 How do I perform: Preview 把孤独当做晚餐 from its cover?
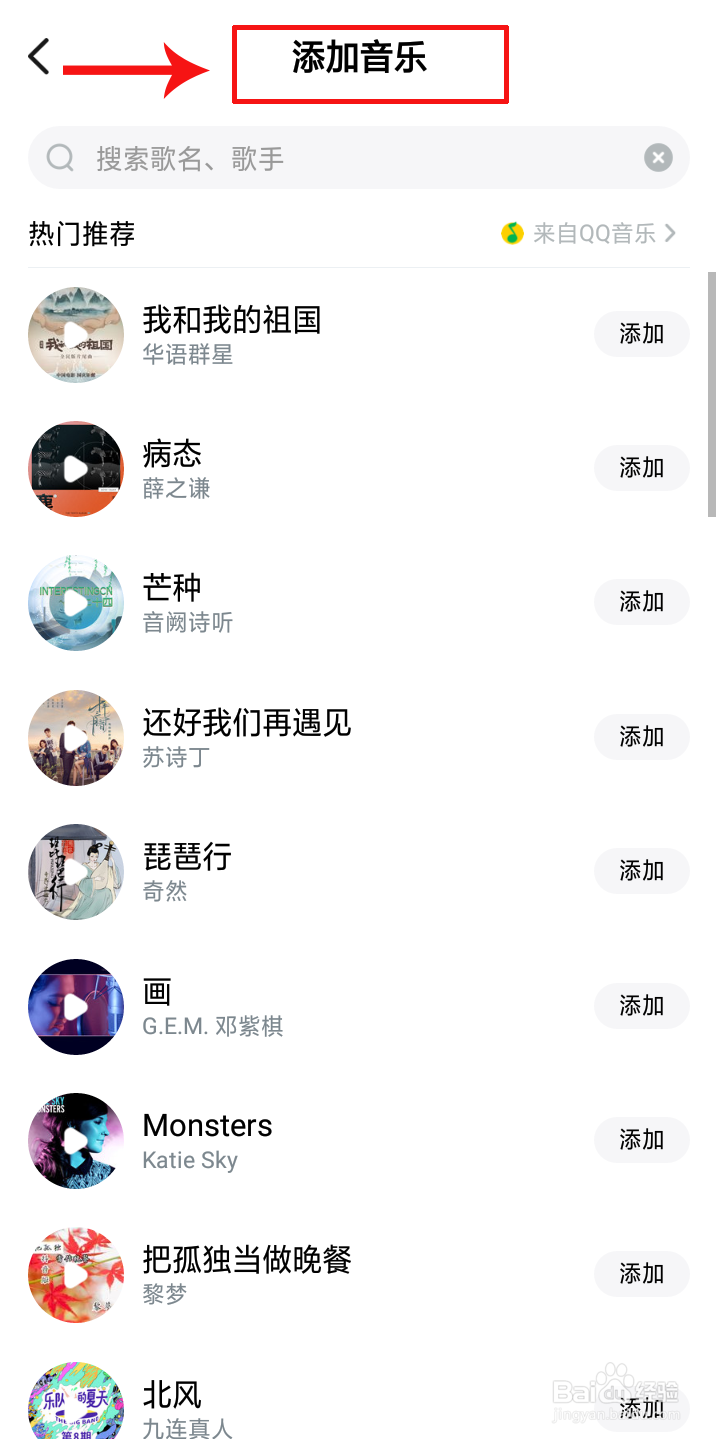pos(76,1275)
